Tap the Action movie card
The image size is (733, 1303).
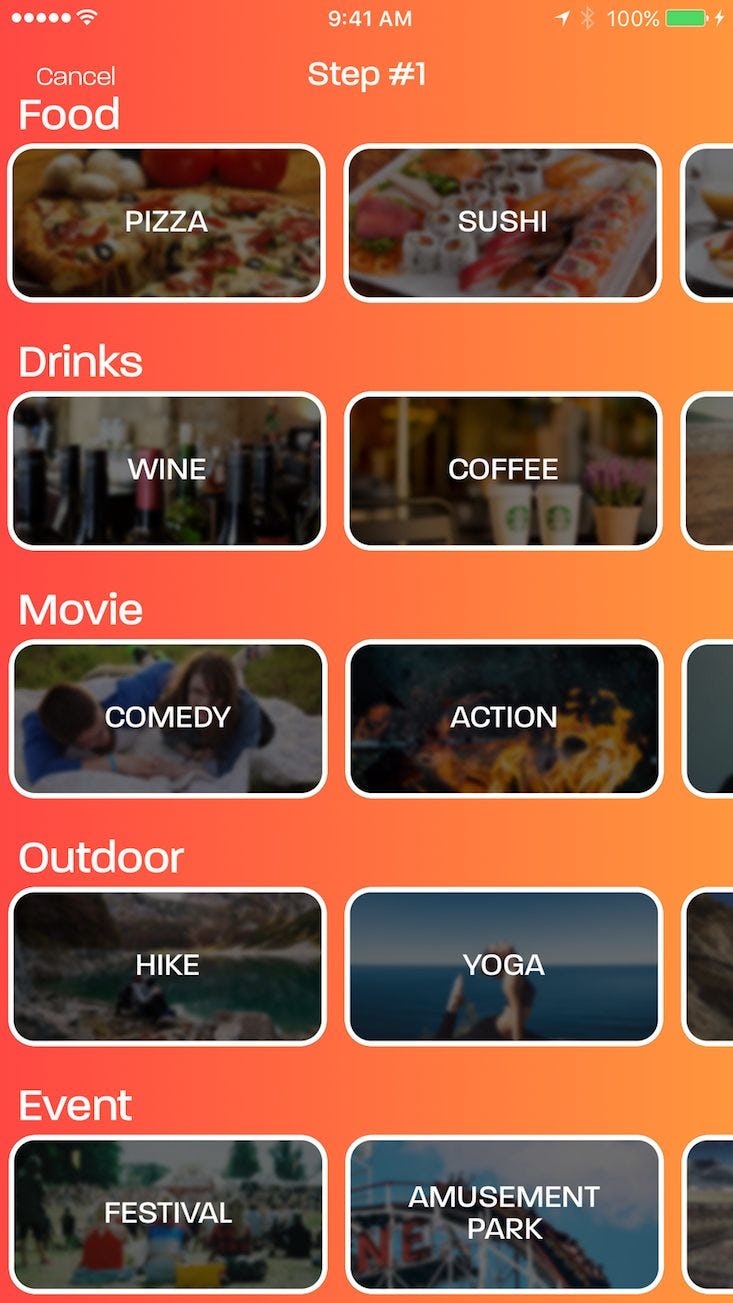coord(503,719)
